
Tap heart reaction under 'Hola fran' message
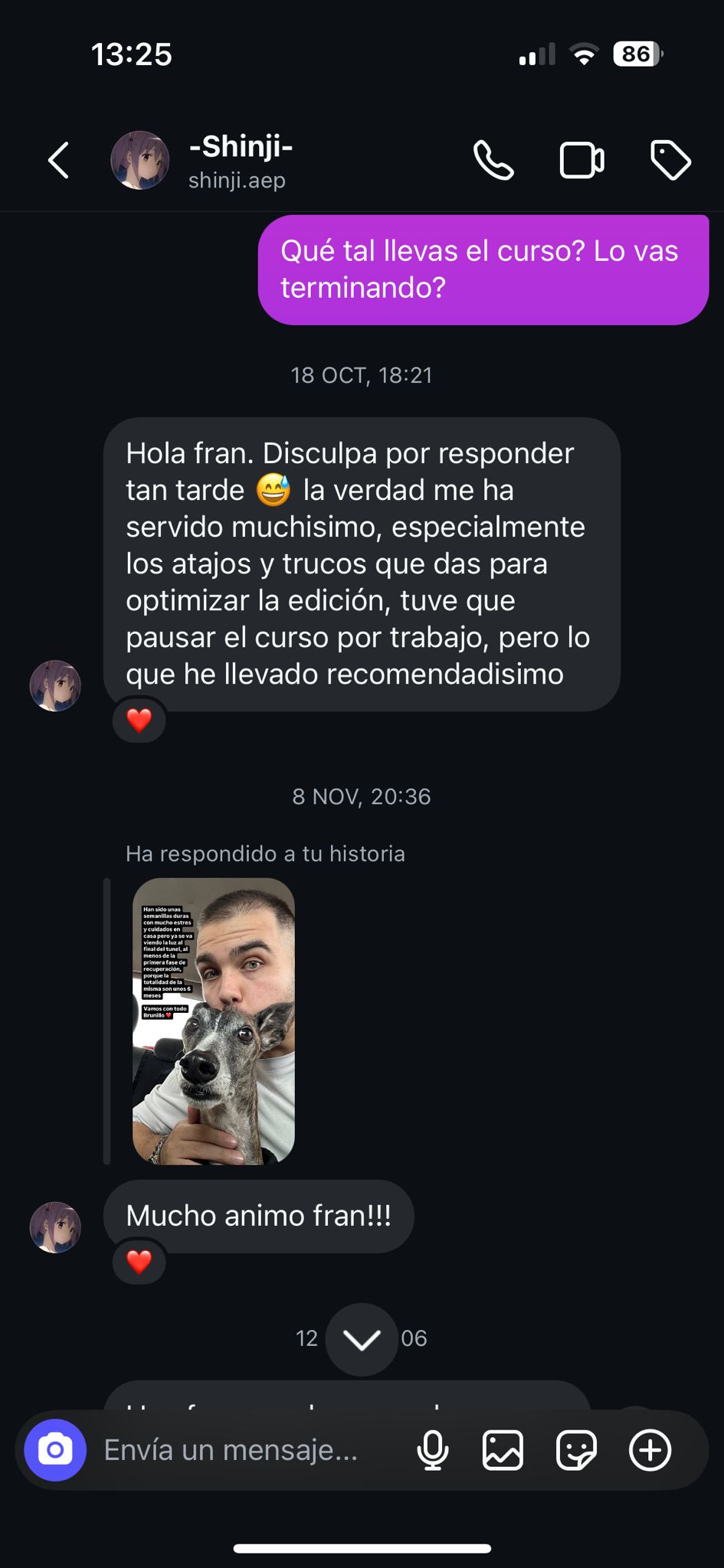pos(139,720)
